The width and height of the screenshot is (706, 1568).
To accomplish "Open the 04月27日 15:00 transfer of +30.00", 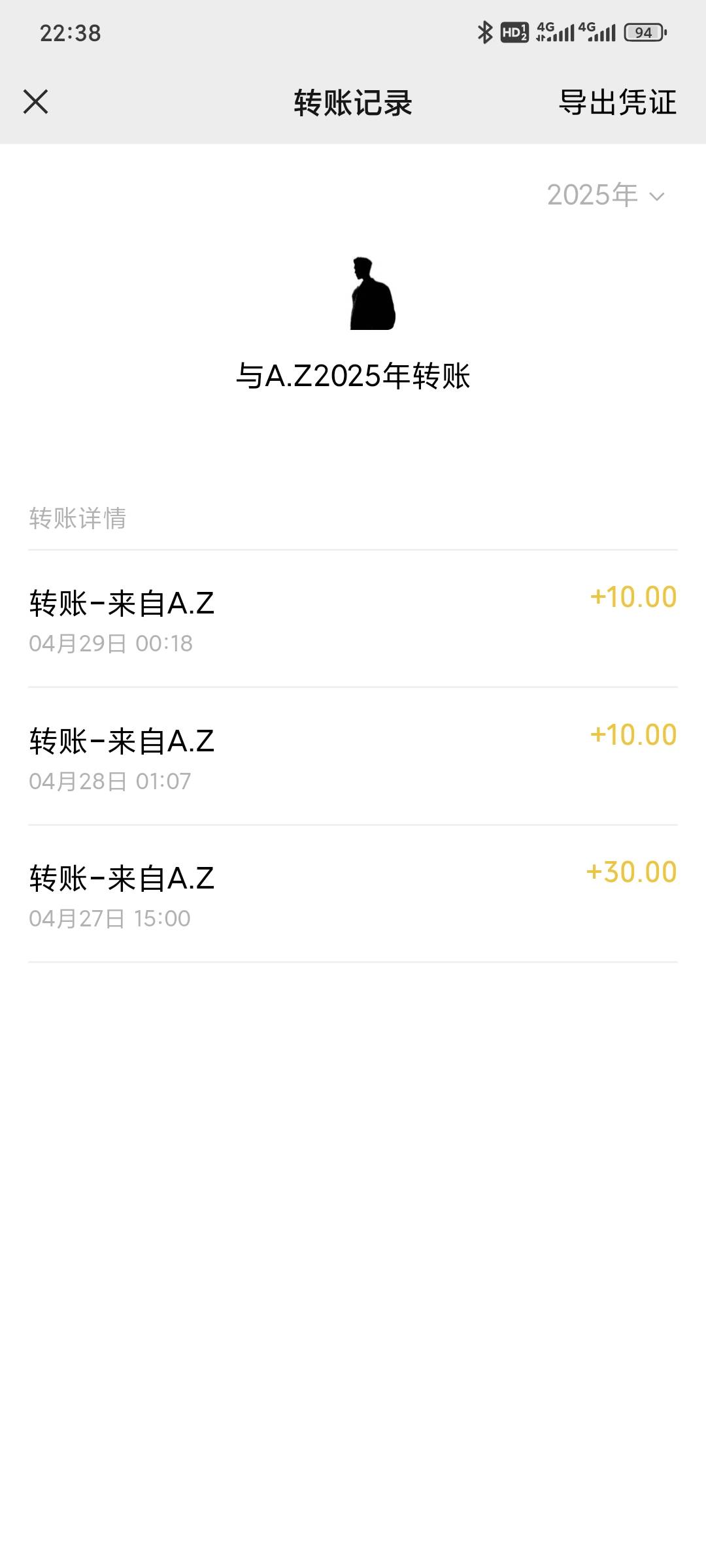I will (x=353, y=894).
